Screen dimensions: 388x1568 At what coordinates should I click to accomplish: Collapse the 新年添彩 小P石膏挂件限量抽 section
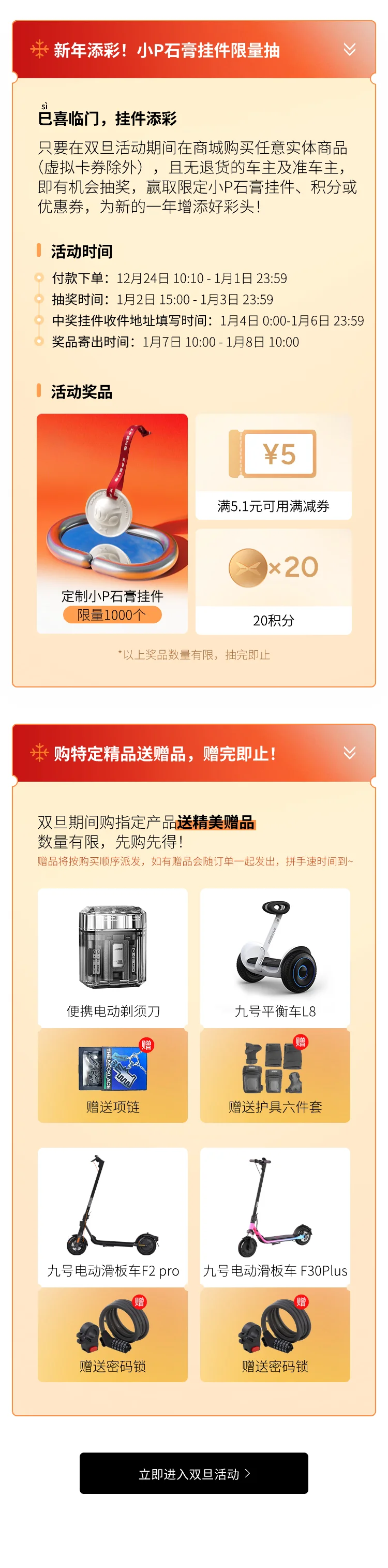349,49
